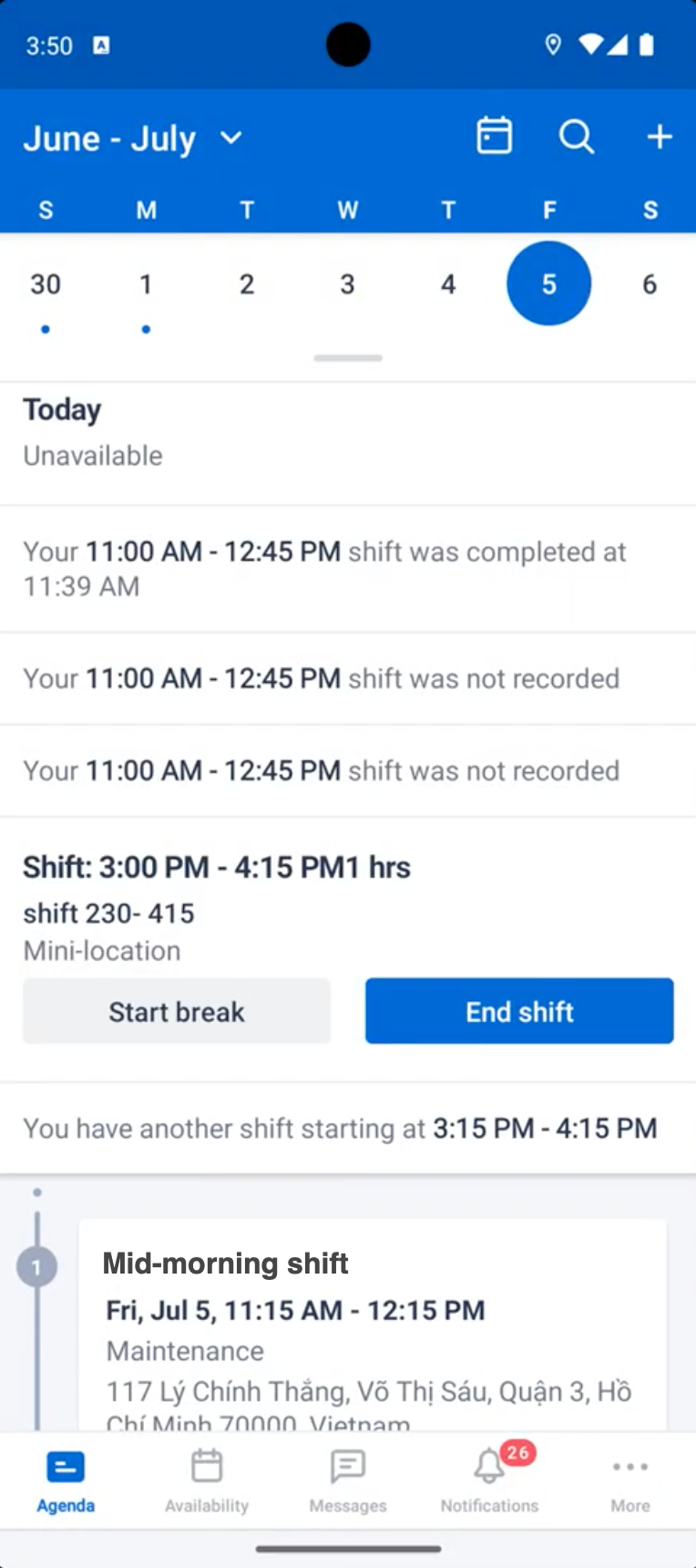Select Monday July 1
696x1568 pixels.
[x=146, y=284]
